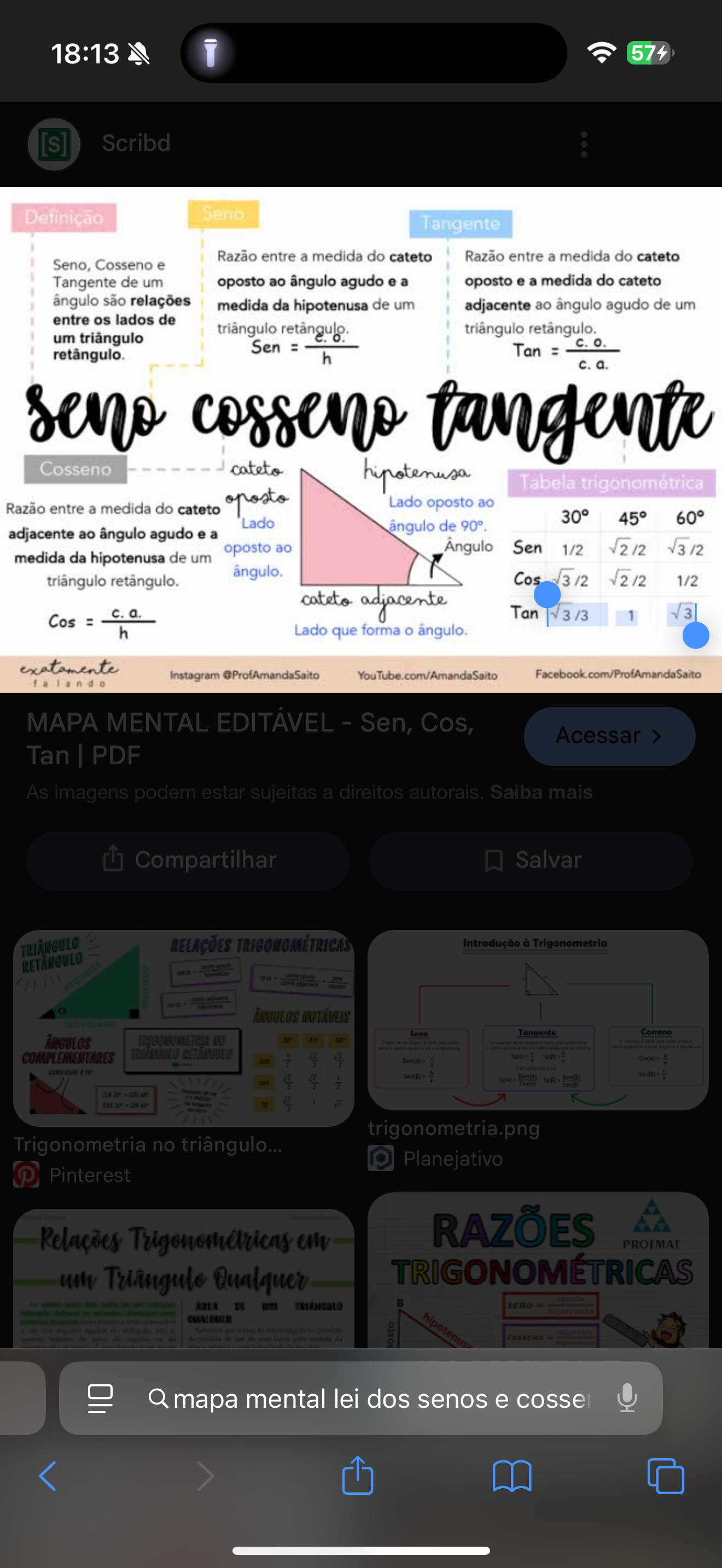
Task: Open the Scribd source of the image
Action: (x=136, y=144)
